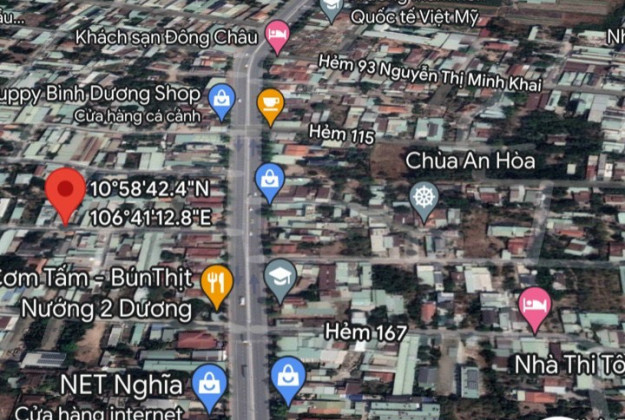
Task: Select the red dropped coordinates pin
Action: click(x=66, y=192)
